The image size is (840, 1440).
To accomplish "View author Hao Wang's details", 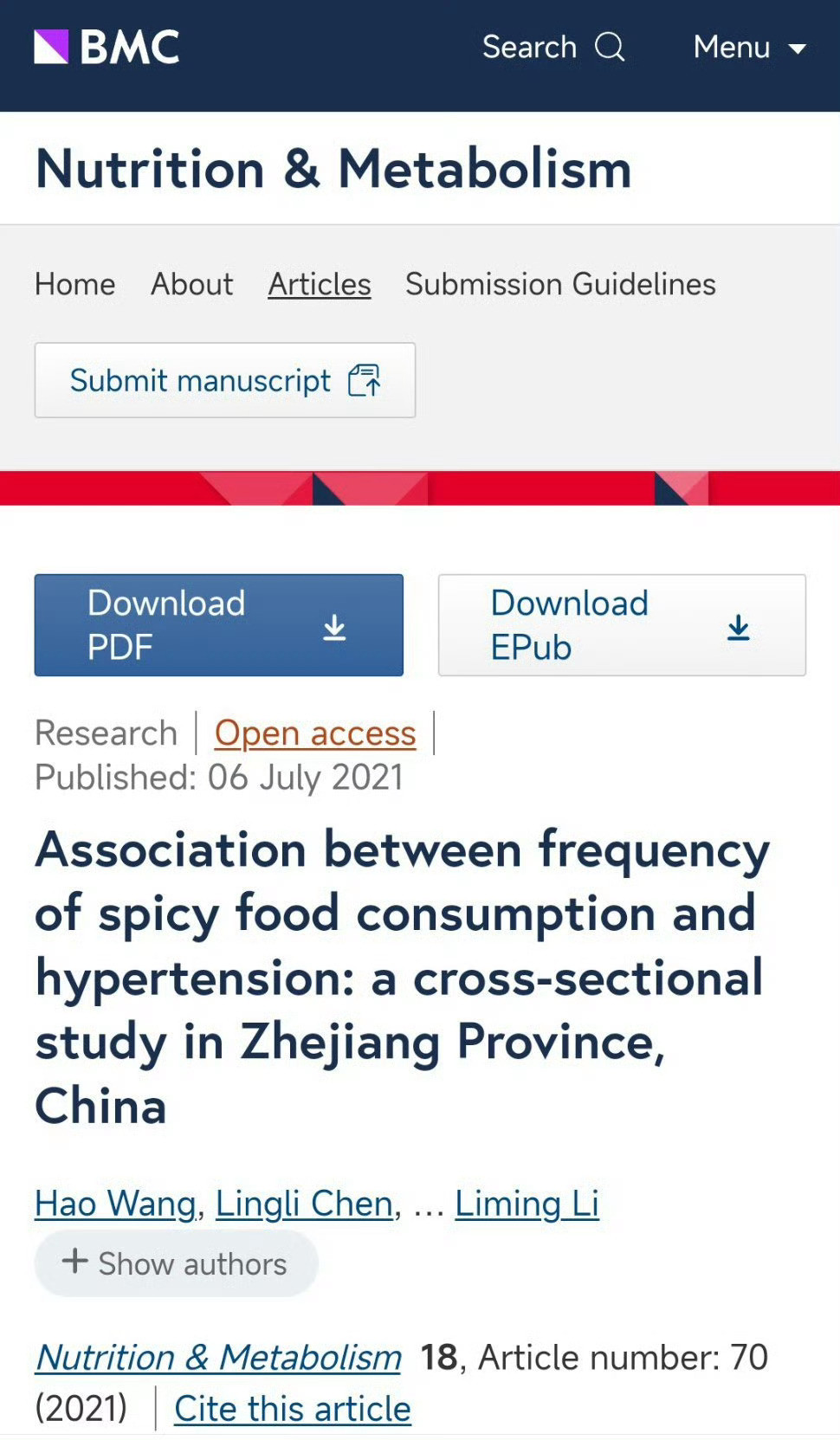I will [x=115, y=1204].
